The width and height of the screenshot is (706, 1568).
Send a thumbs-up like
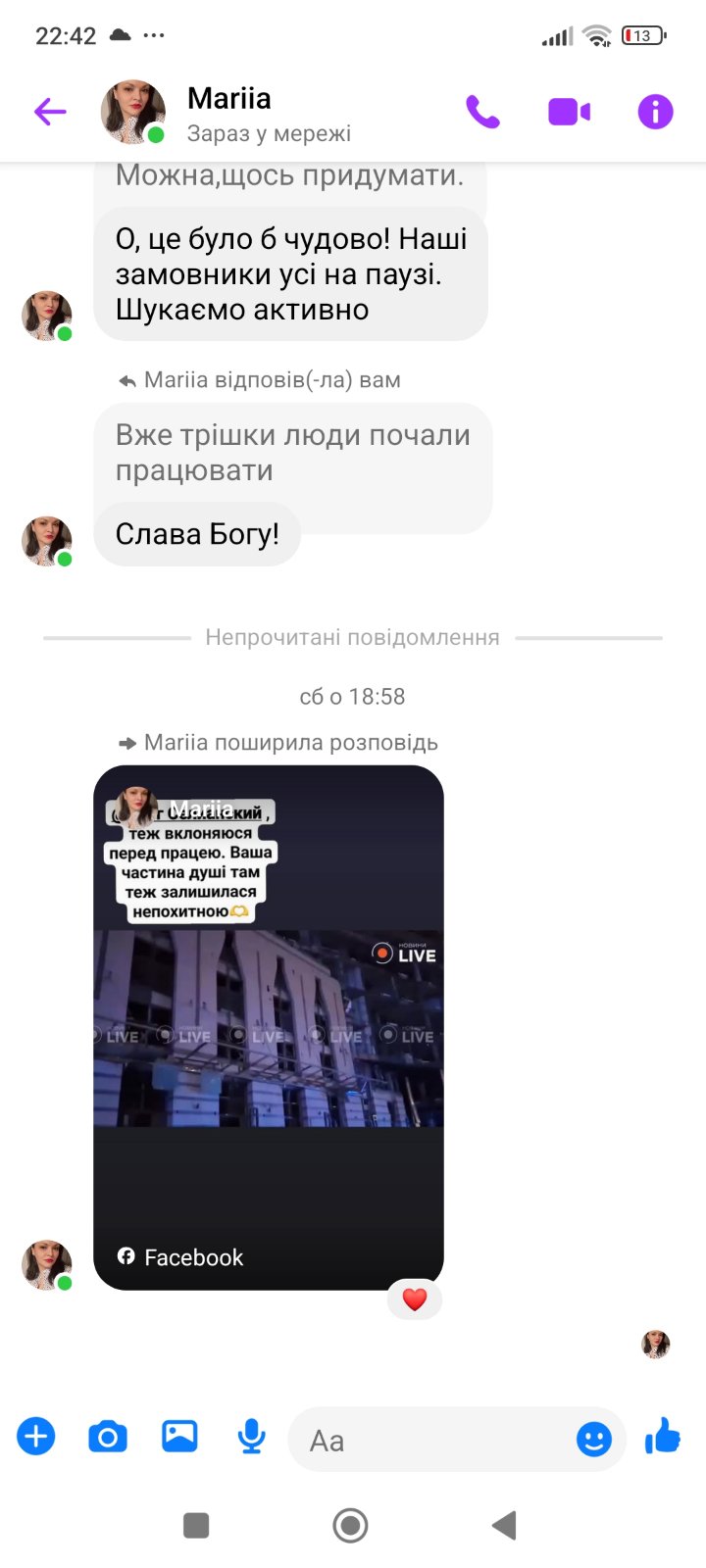tap(663, 1437)
